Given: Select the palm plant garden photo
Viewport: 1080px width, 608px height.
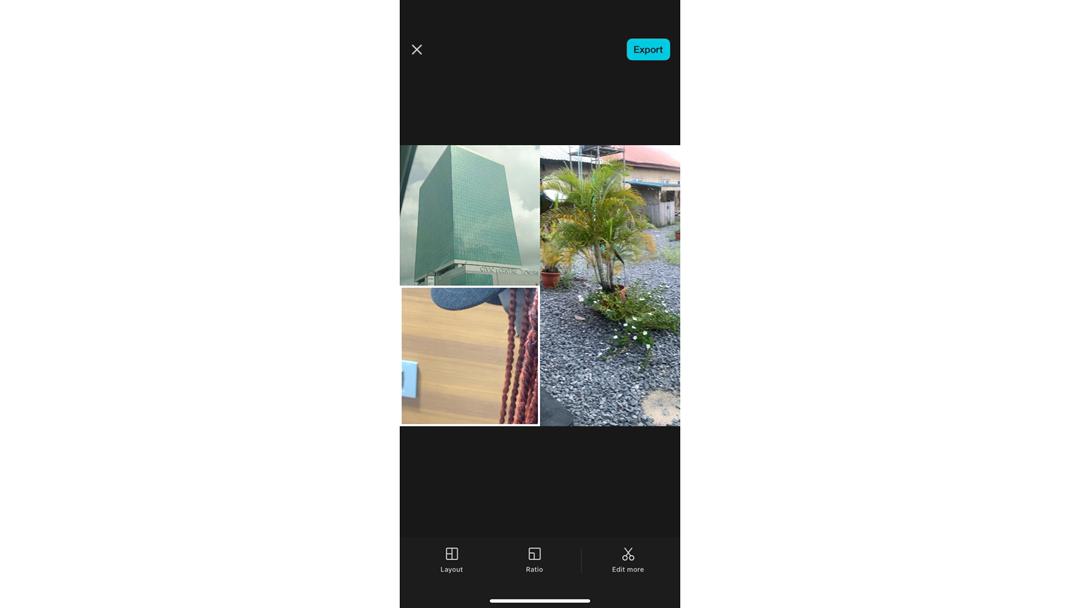Looking at the screenshot, I should (610, 285).
